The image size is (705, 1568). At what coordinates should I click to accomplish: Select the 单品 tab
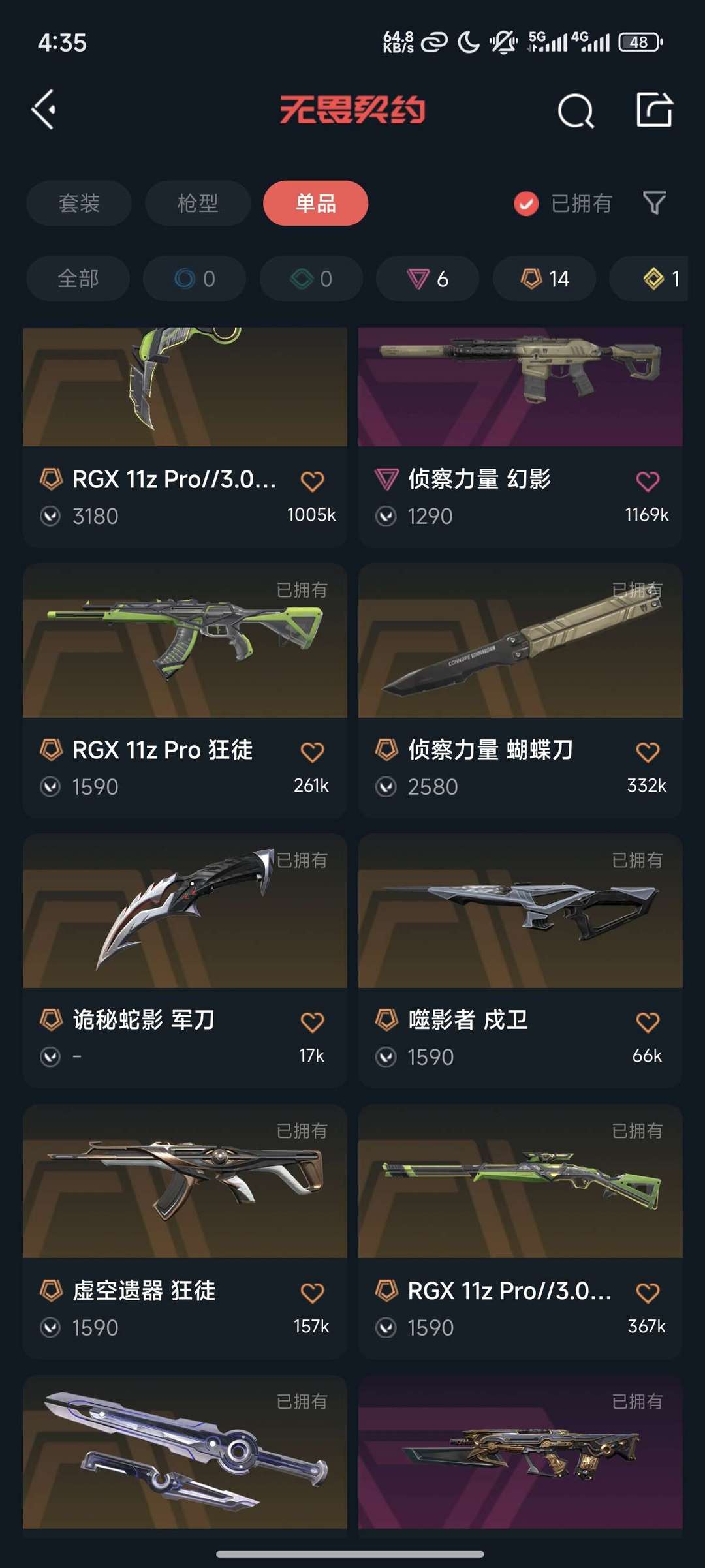click(x=315, y=203)
